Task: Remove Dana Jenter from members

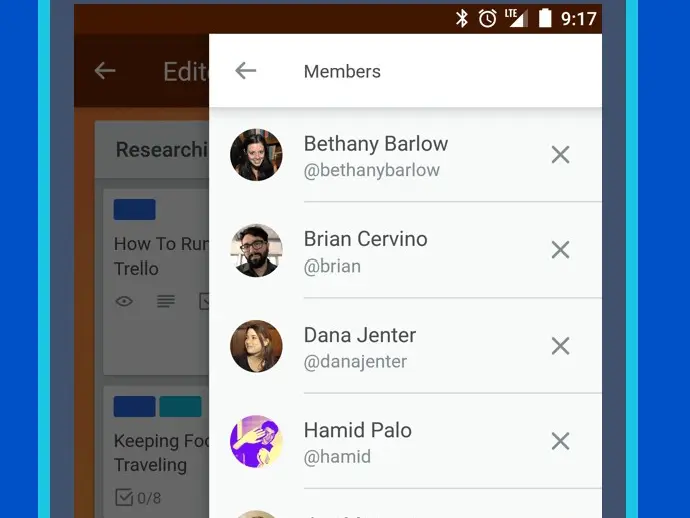Action: coord(560,346)
